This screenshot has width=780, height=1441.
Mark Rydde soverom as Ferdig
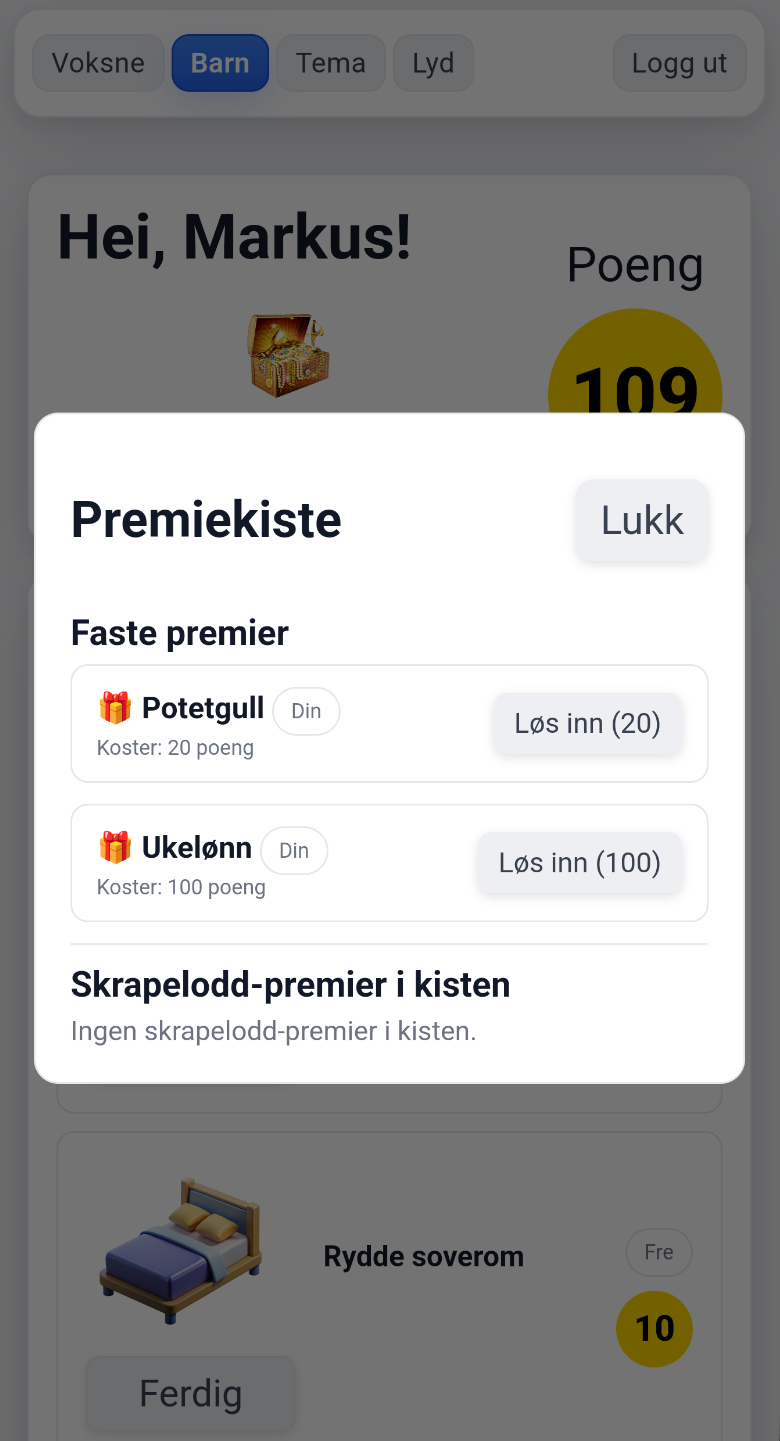tap(190, 1393)
